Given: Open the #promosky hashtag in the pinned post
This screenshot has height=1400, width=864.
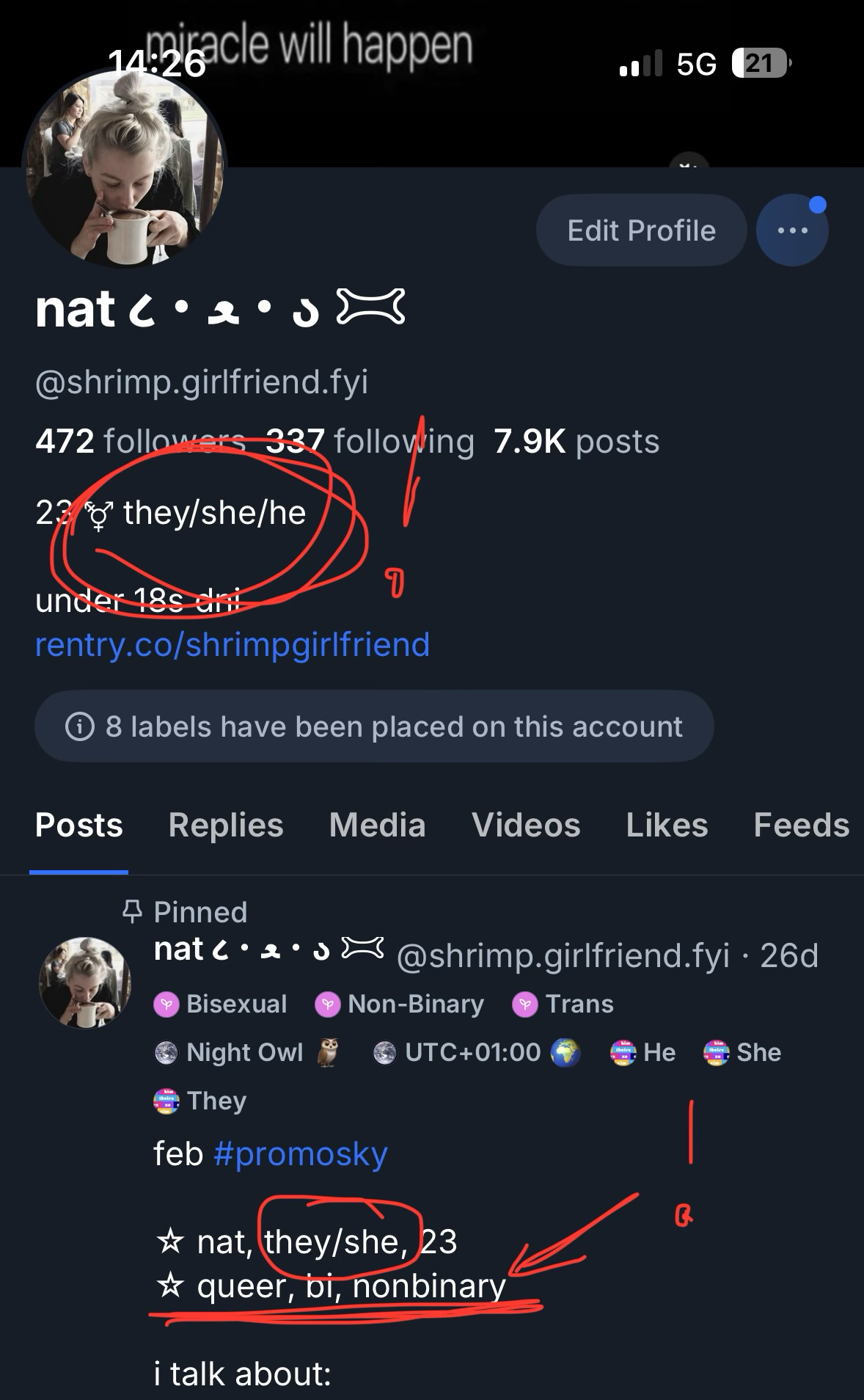Looking at the screenshot, I should 300,1154.
